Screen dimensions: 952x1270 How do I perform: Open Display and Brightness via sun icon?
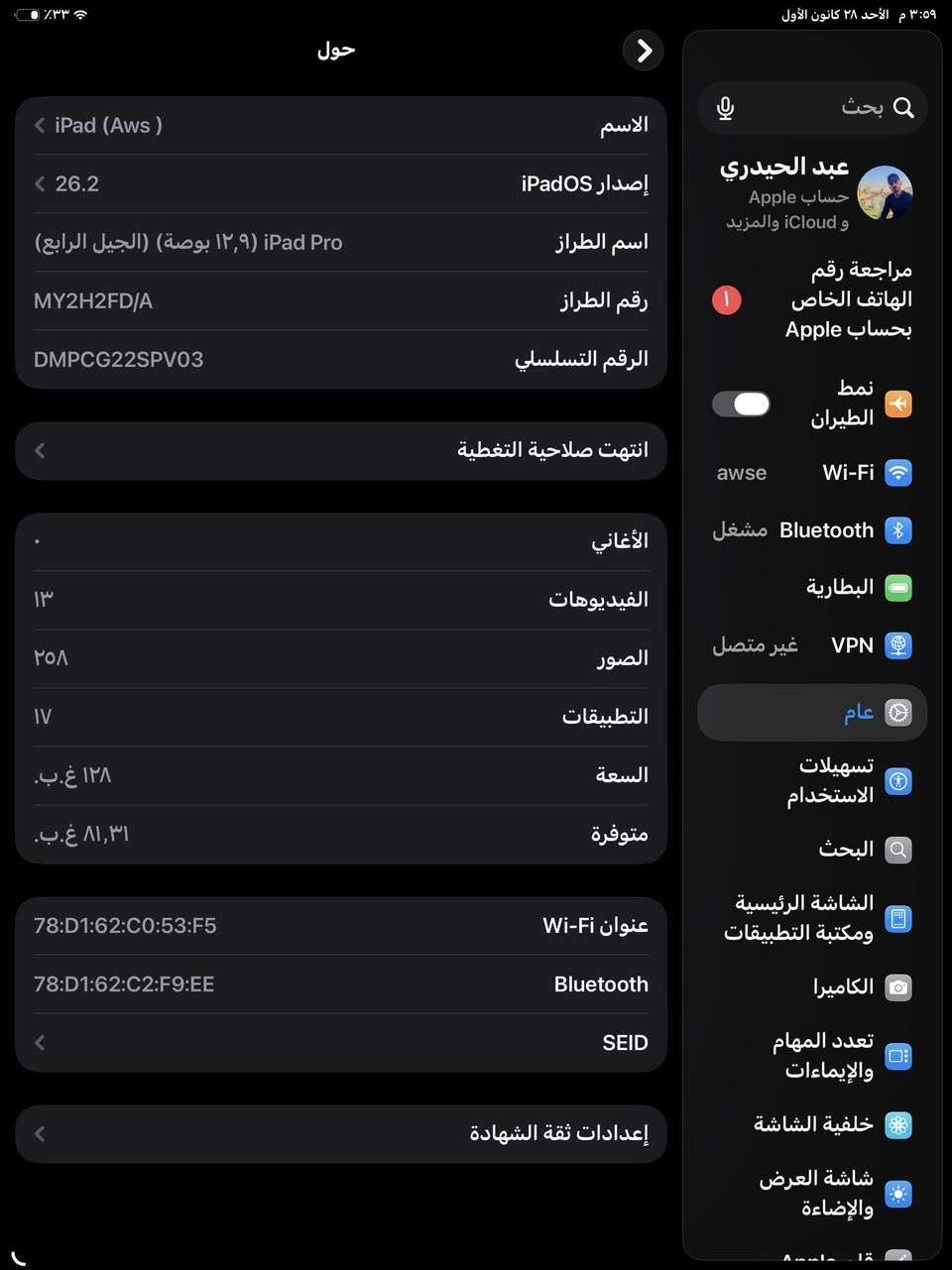(898, 1194)
